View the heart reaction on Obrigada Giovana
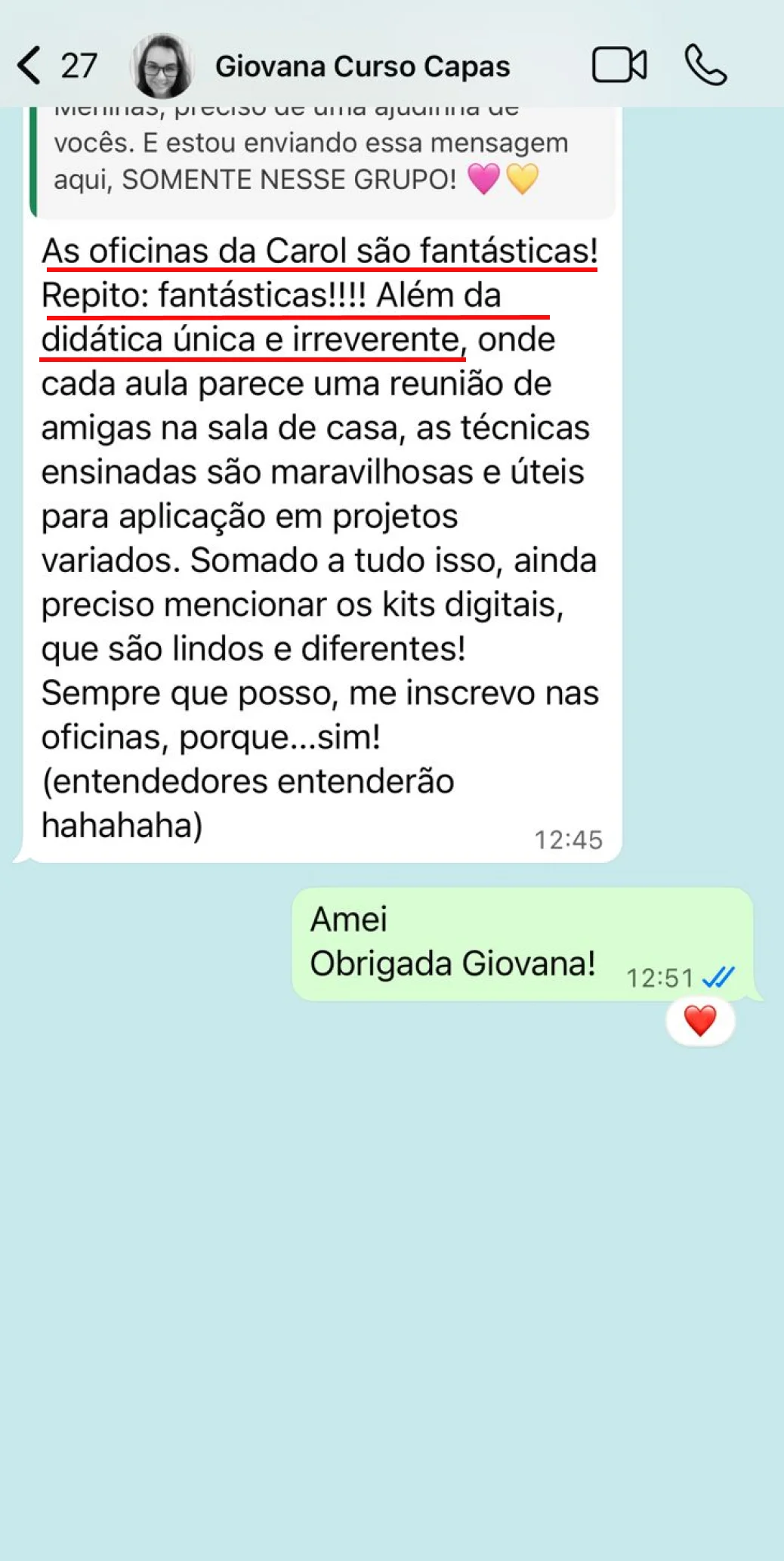Screen dimensions: 784x1561 pyautogui.click(x=700, y=1022)
